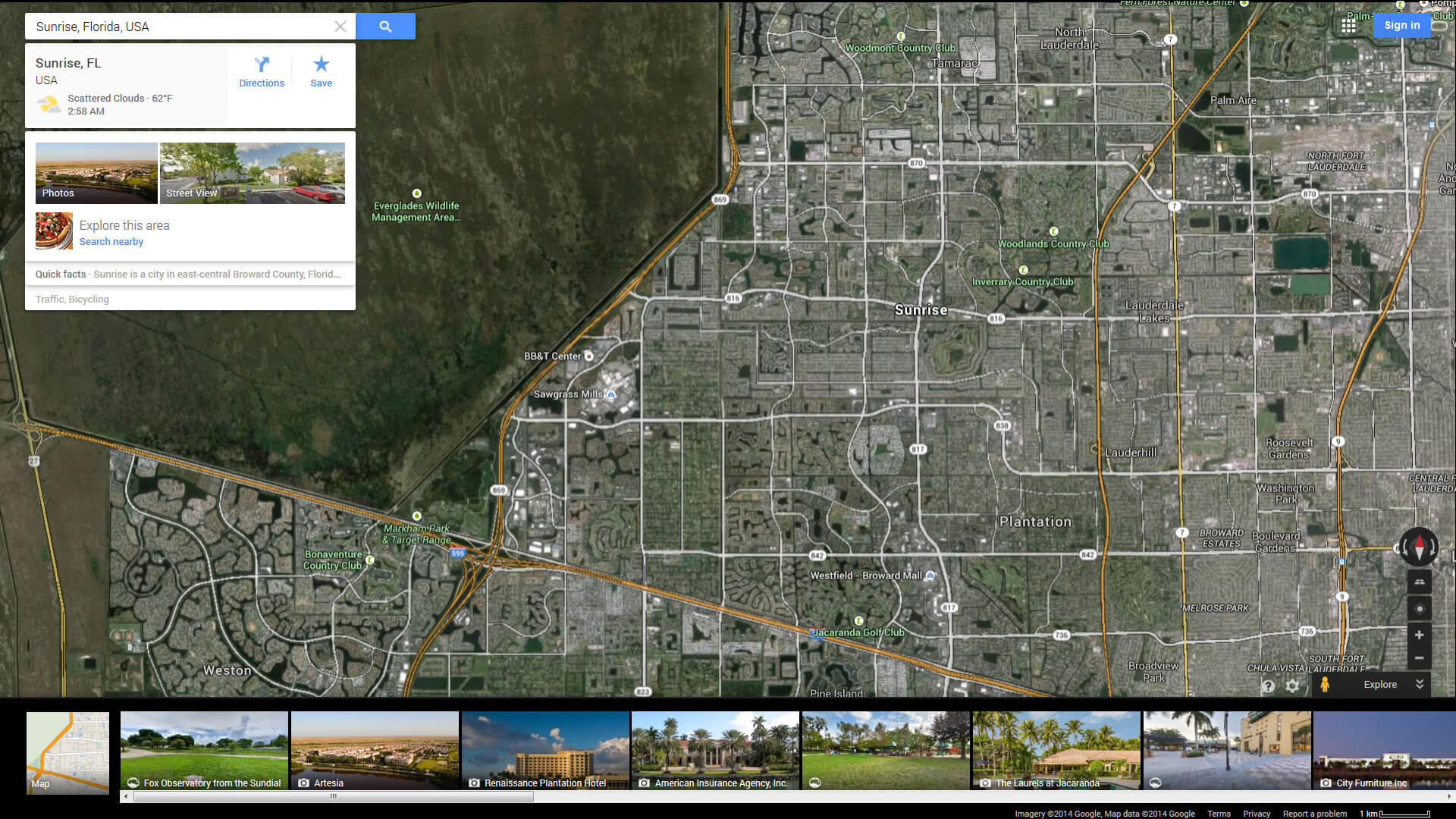This screenshot has width=1456, height=819.
Task: Get directions to Sunrise, FL
Action: click(x=262, y=72)
